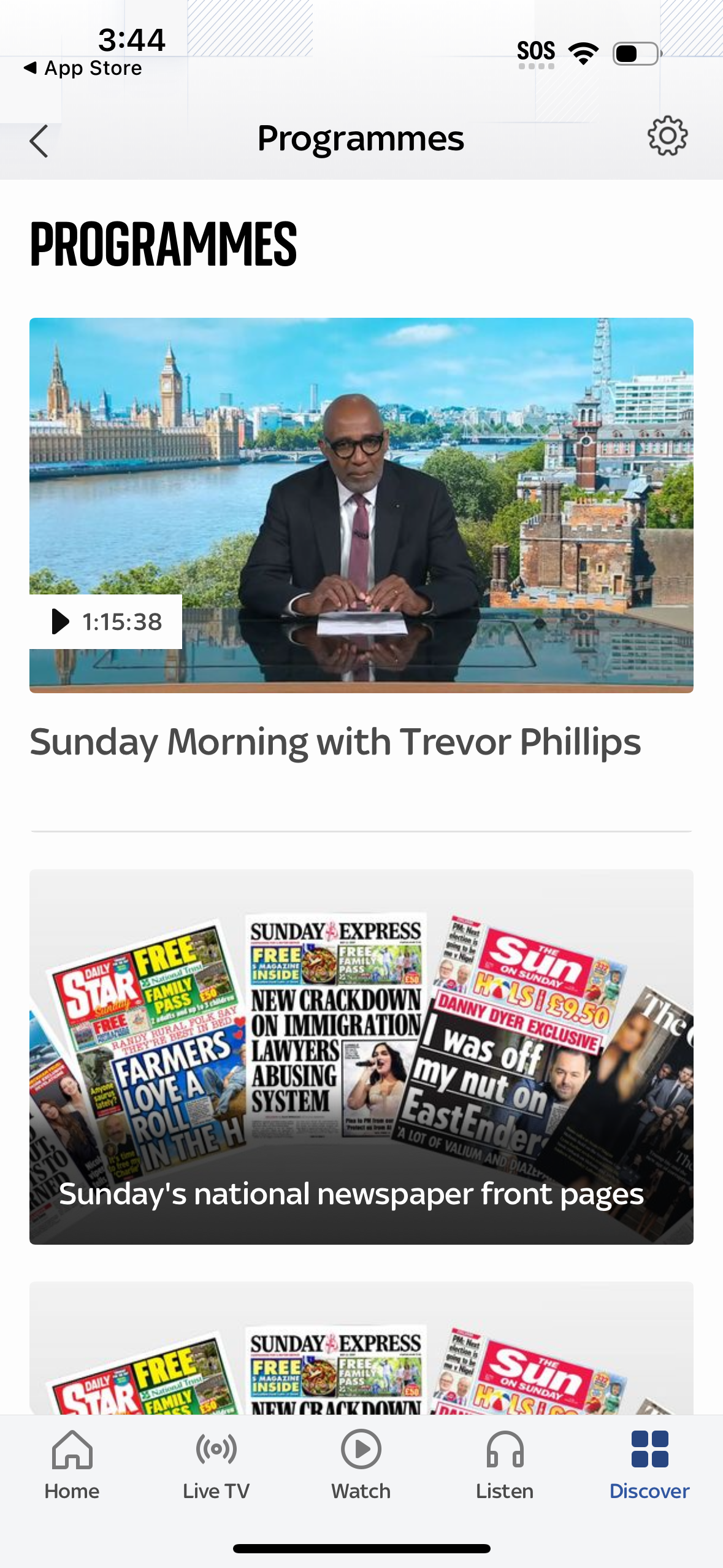Screen dimensions: 723x1568
Task: Open Sunday Morning with Trevor Phillips
Action: [x=336, y=741]
